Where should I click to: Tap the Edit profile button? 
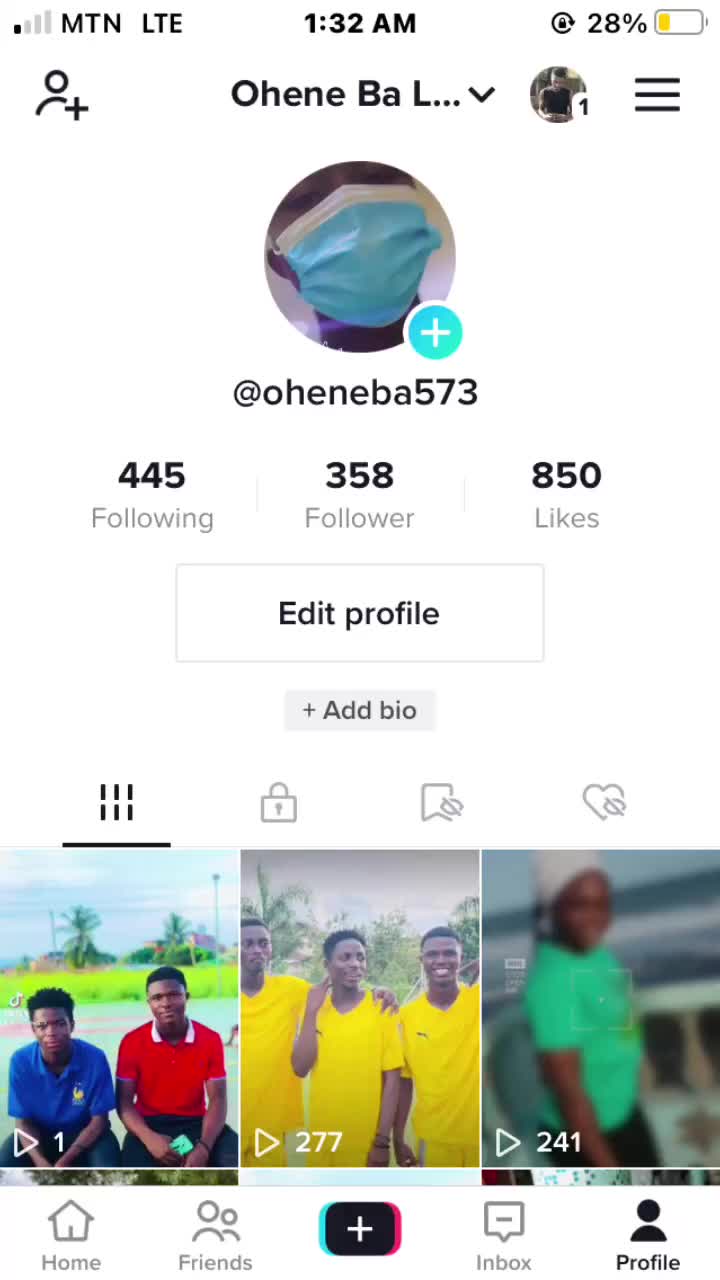360,613
